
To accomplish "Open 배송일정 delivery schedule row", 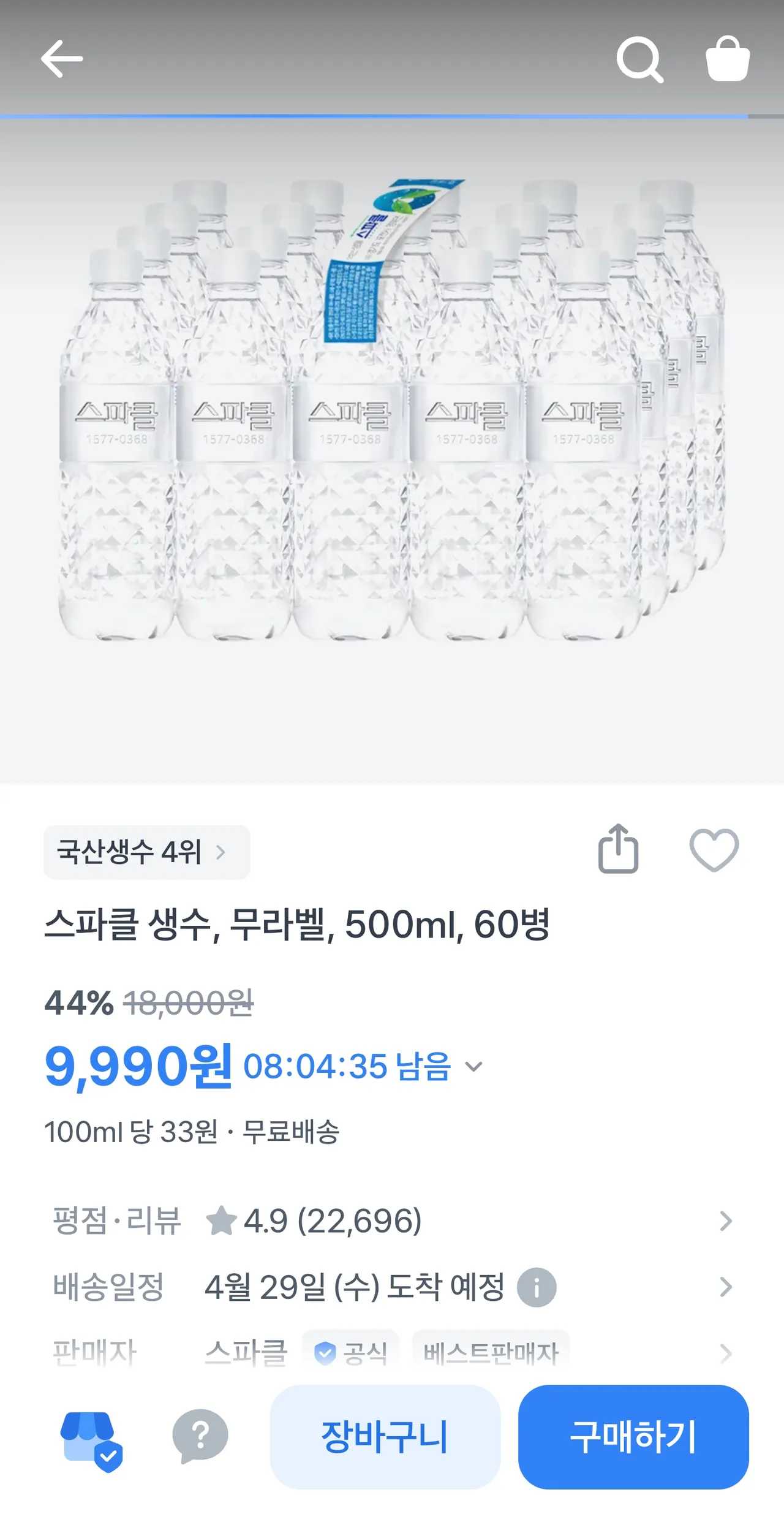I will (392, 1287).
